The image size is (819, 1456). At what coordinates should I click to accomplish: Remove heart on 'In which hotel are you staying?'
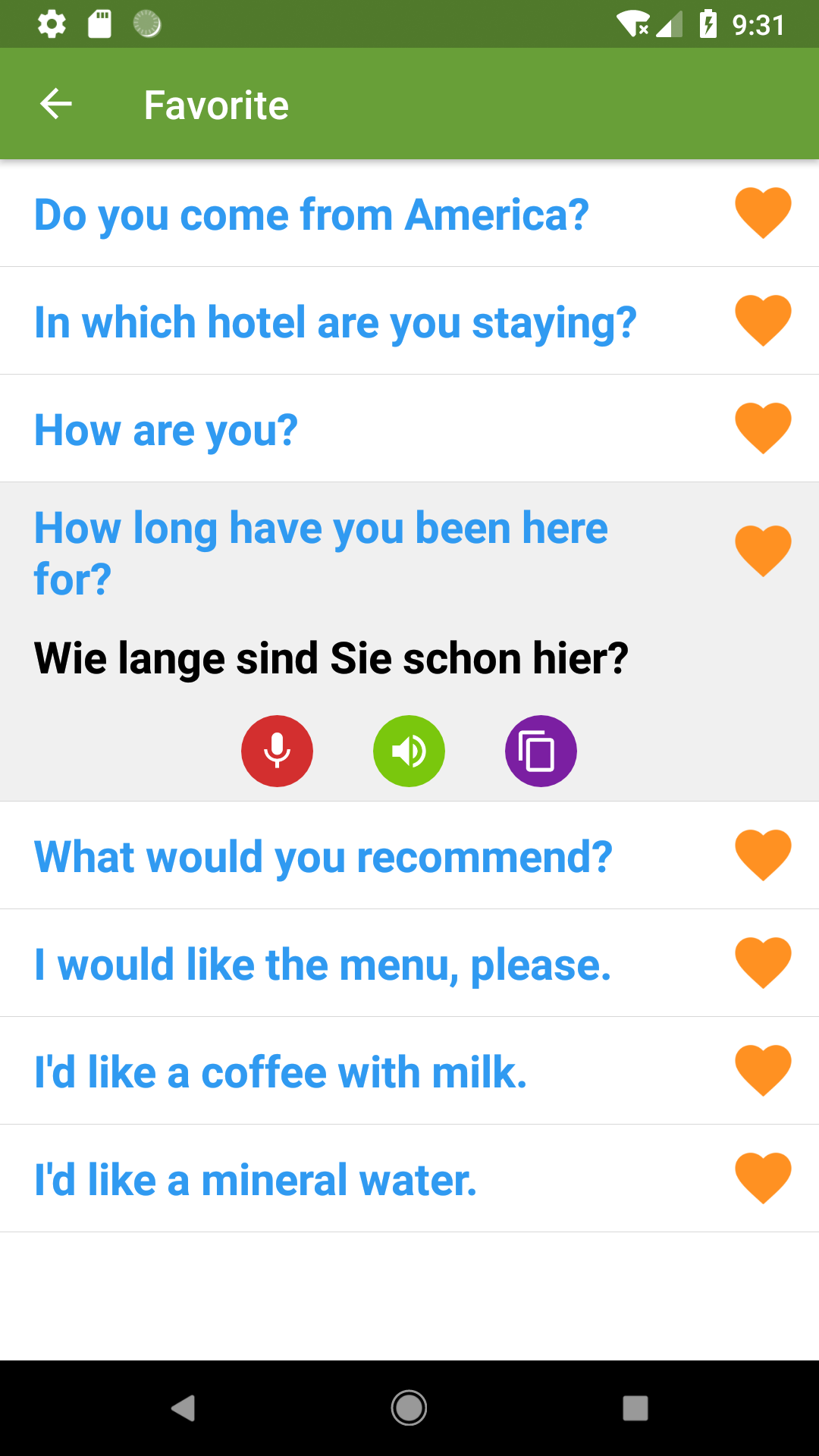coord(763,321)
